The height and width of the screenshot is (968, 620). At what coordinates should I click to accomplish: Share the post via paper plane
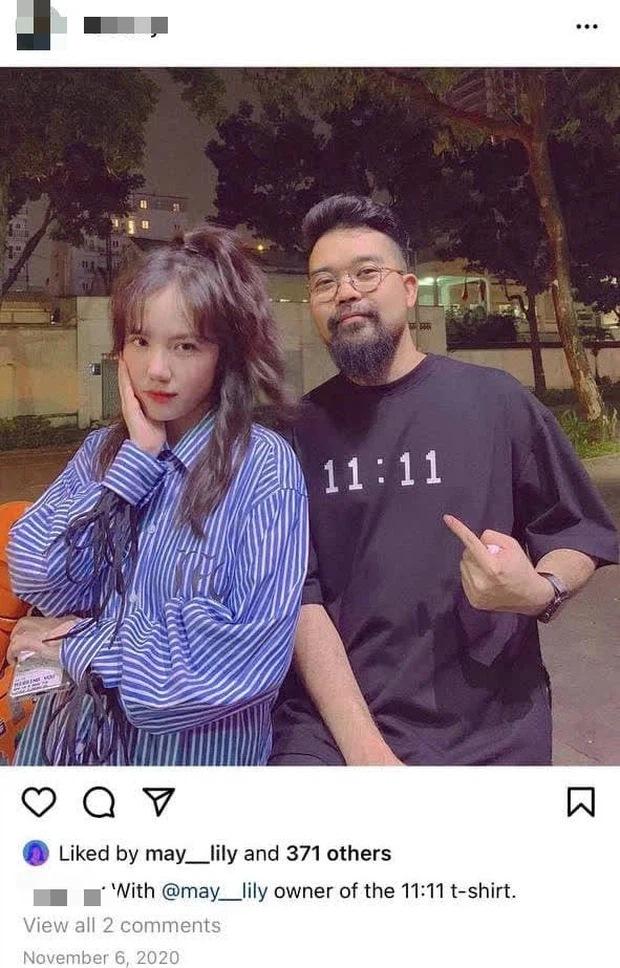tap(158, 802)
